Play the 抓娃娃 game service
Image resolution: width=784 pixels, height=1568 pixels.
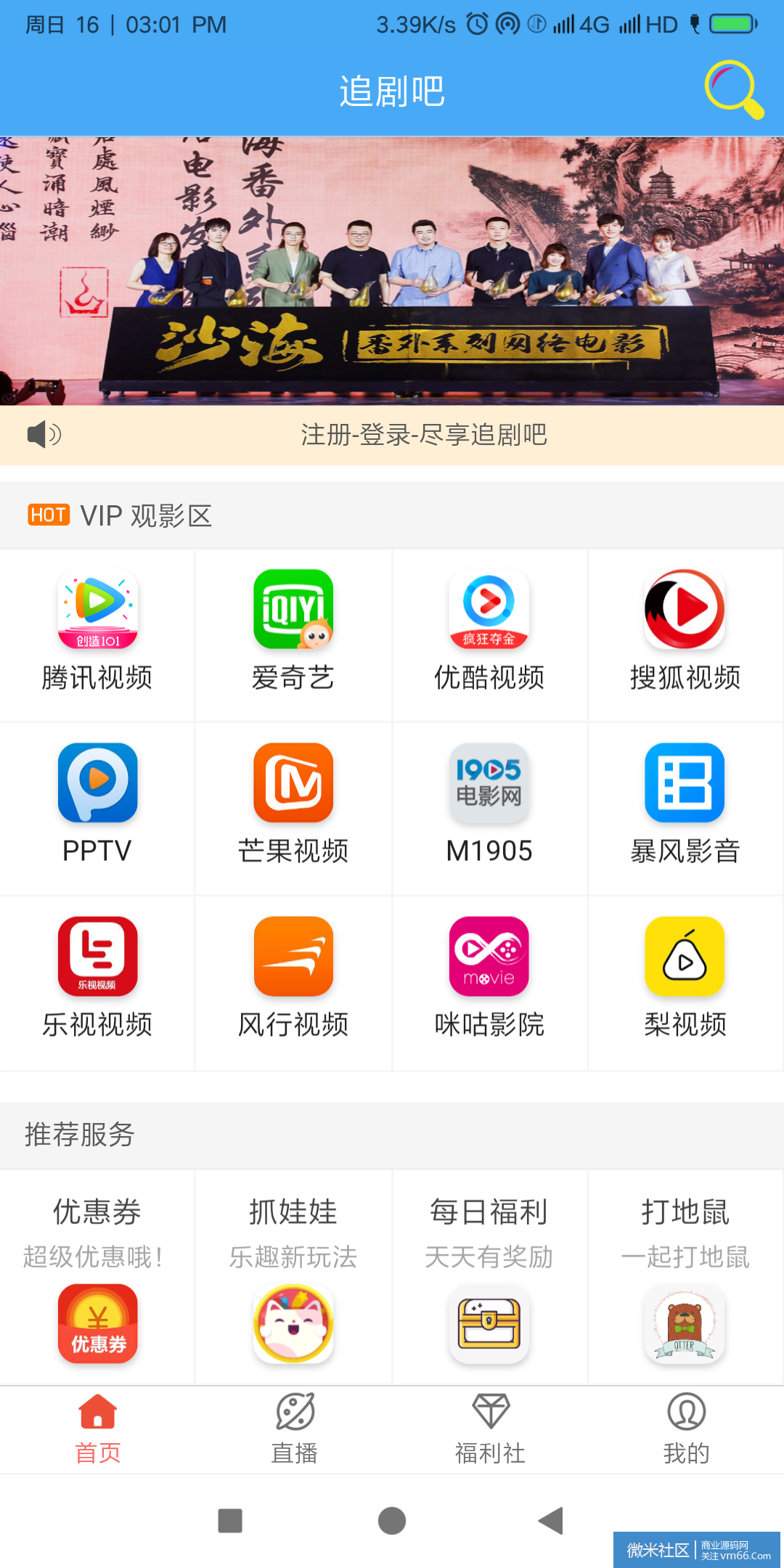293,1278
